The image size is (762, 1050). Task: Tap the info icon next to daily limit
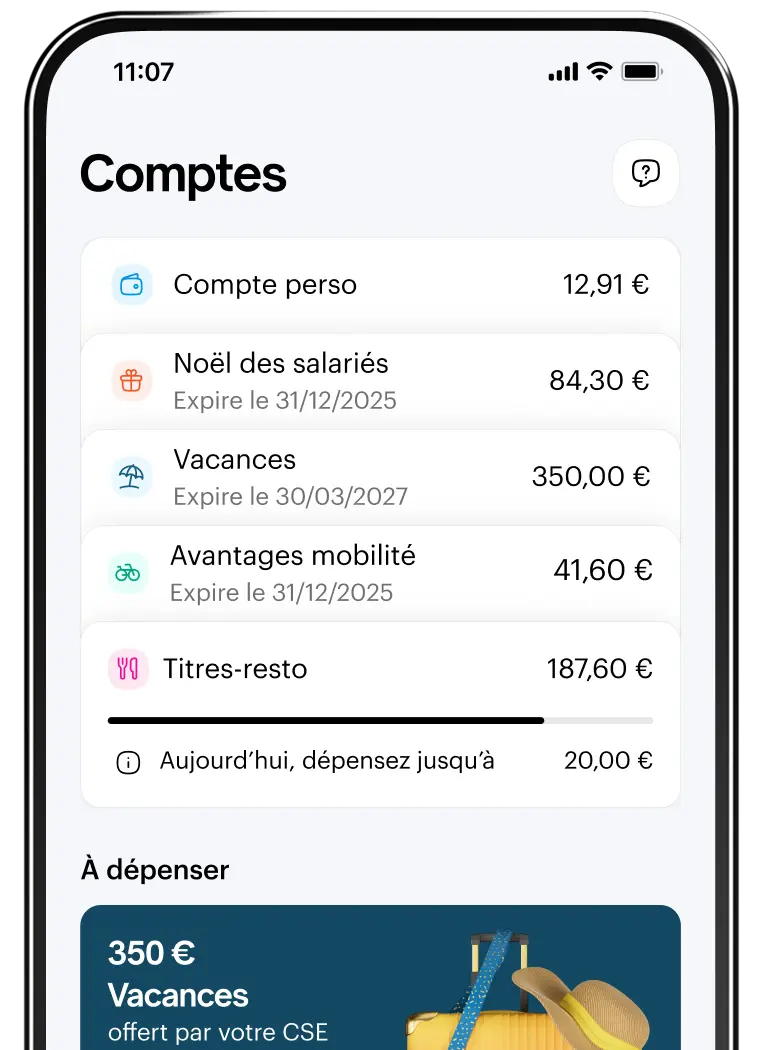128,761
